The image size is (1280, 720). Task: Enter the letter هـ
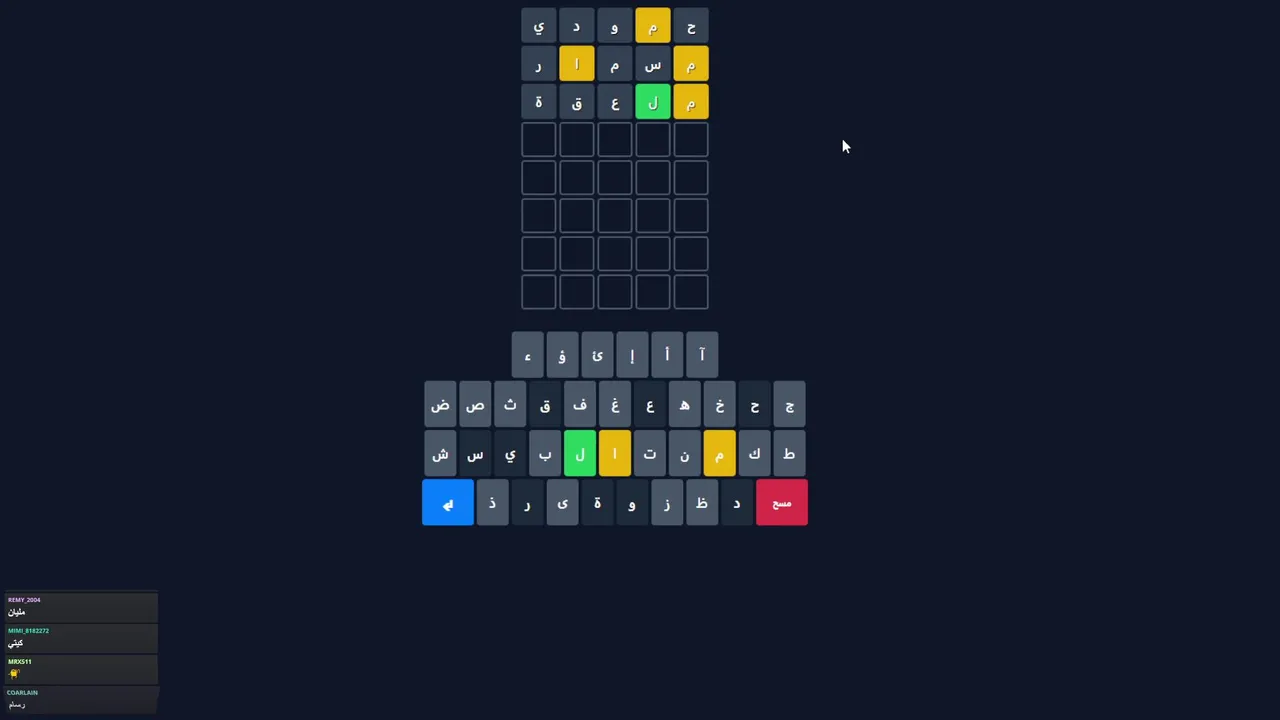click(684, 405)
